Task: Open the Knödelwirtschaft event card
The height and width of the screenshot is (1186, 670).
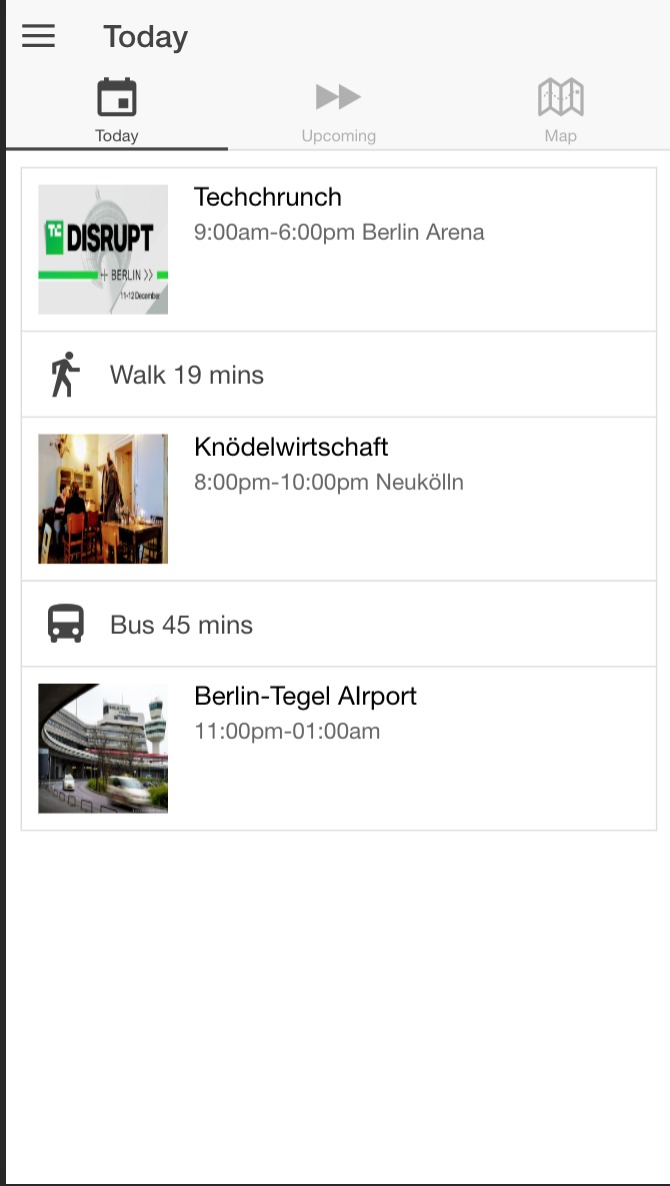Action: pos(338,499)
